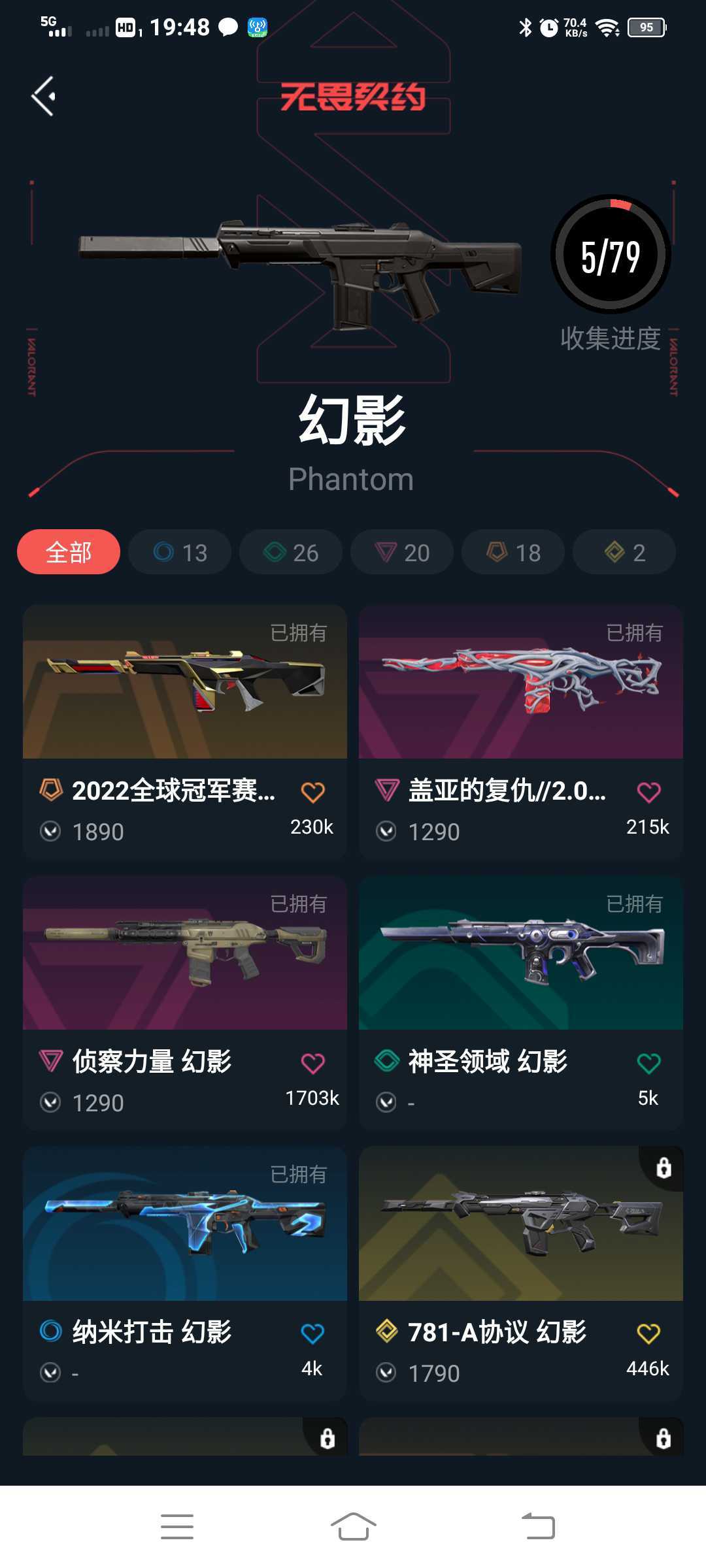Like the 盖亚的复仇//2.0 skin
The height and width of the screenshot is (1568, 706).
coord(648,792)
